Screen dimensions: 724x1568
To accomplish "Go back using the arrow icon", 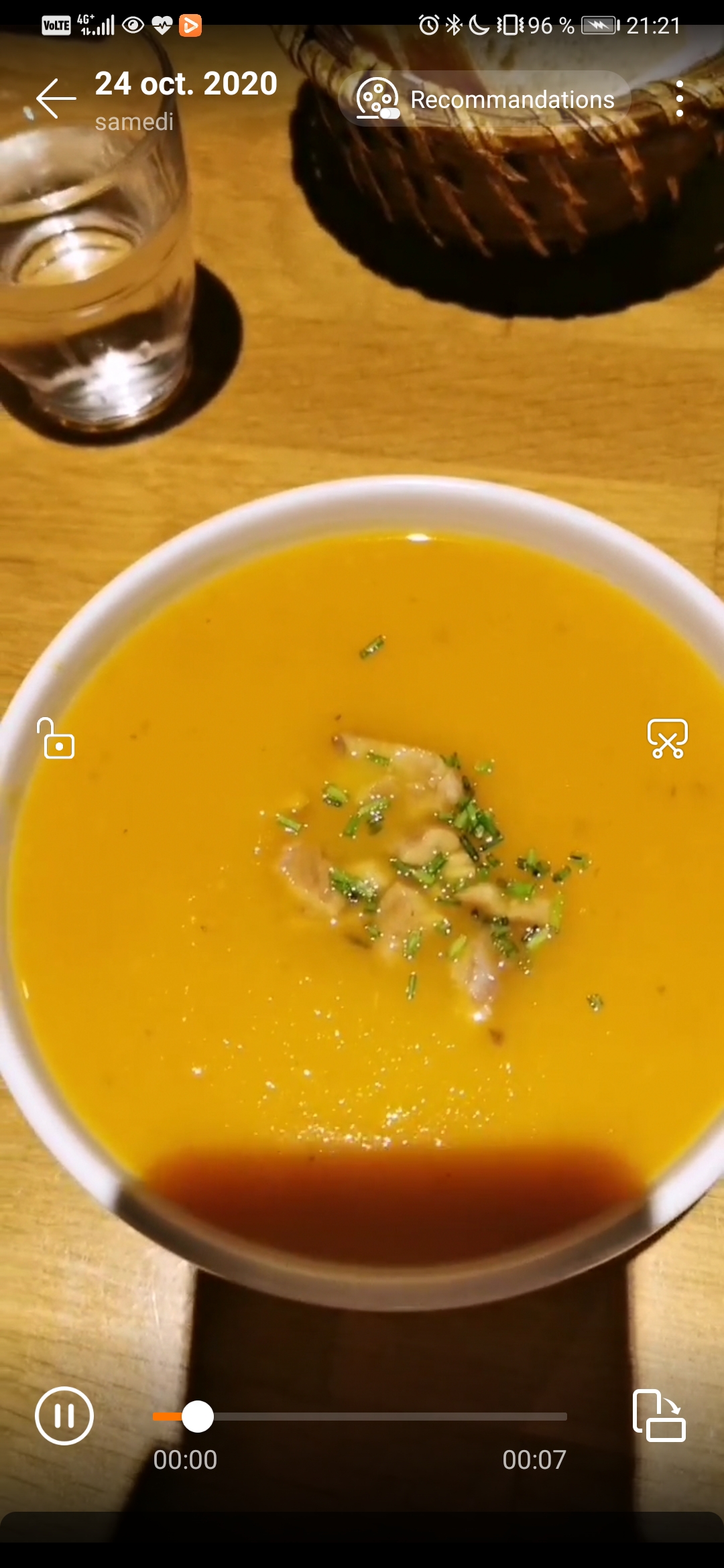I will (56, 99).
